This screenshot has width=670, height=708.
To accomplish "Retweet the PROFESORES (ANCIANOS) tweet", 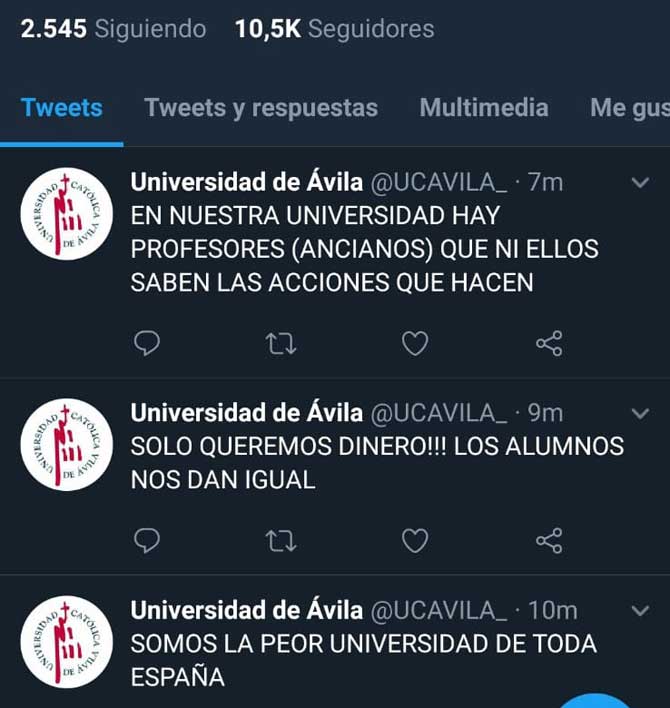I will click(281, 344).
